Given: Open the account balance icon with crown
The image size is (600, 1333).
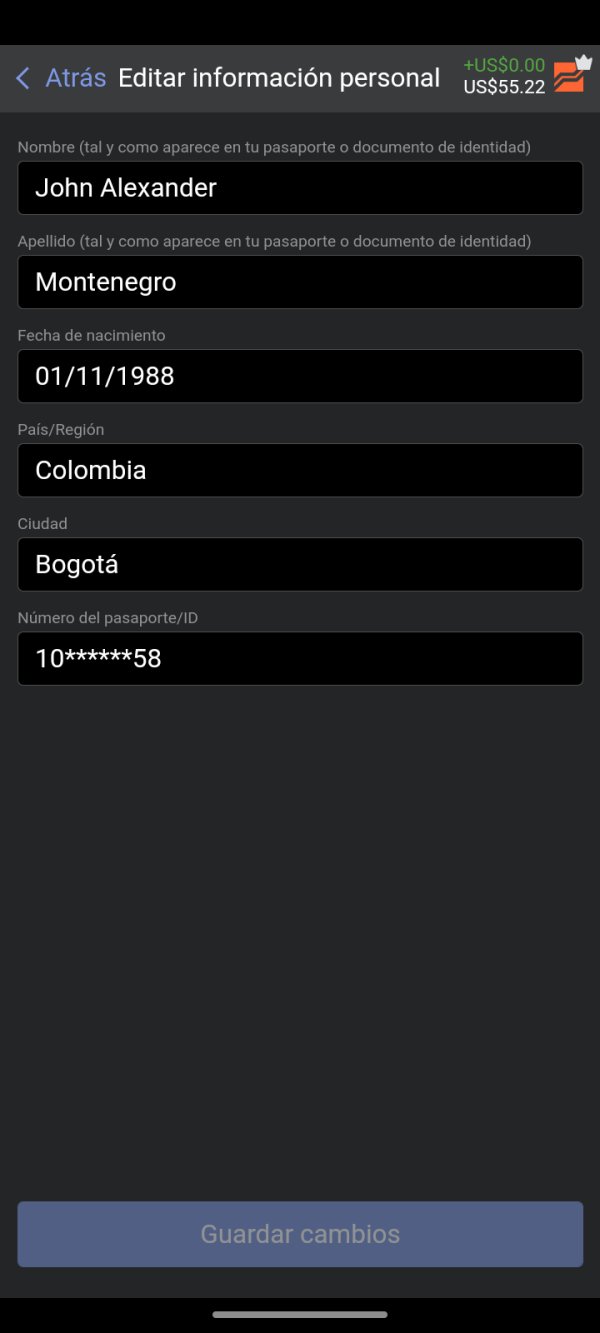Looking at the screenshot, I should click(572, 75).
